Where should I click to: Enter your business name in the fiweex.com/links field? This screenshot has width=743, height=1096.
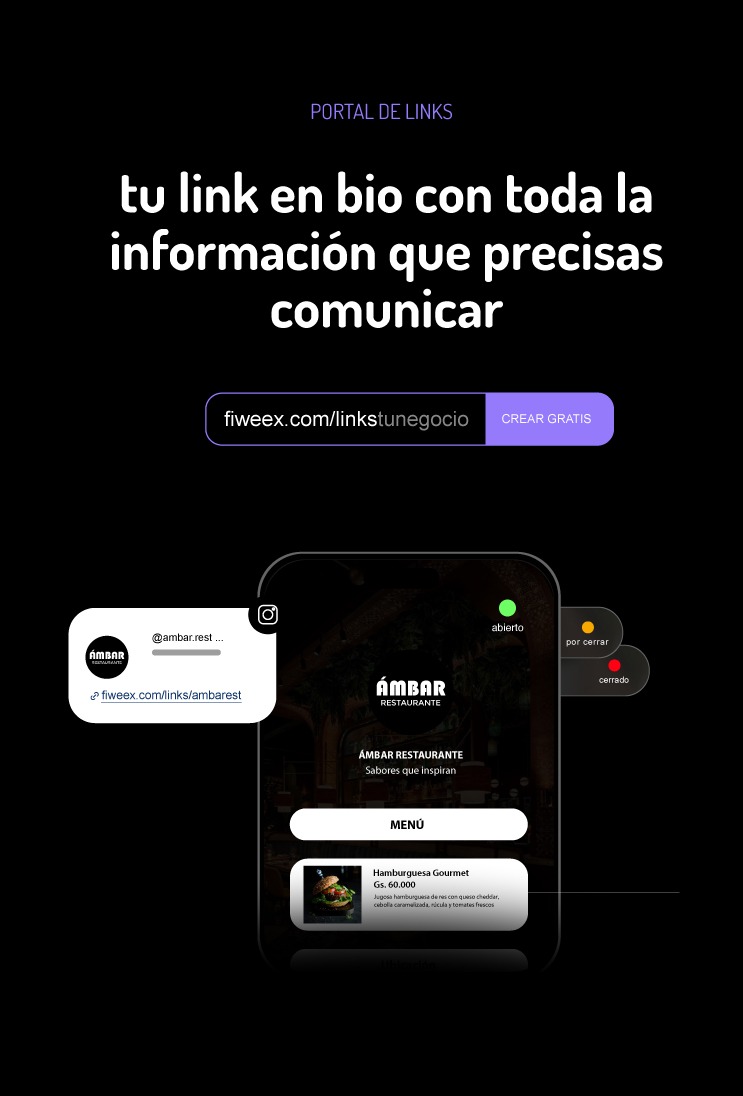(346, 419)
